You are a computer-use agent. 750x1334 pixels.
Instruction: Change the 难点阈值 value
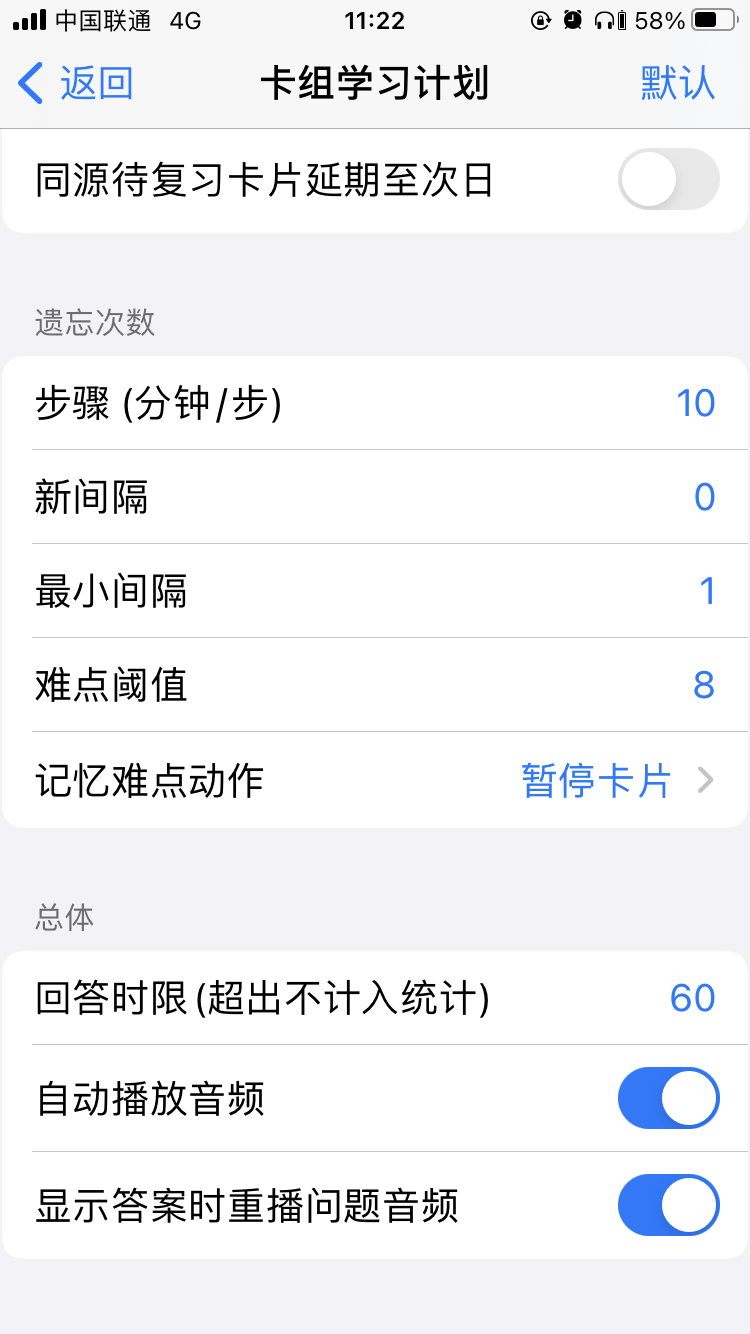pos(704,685)
